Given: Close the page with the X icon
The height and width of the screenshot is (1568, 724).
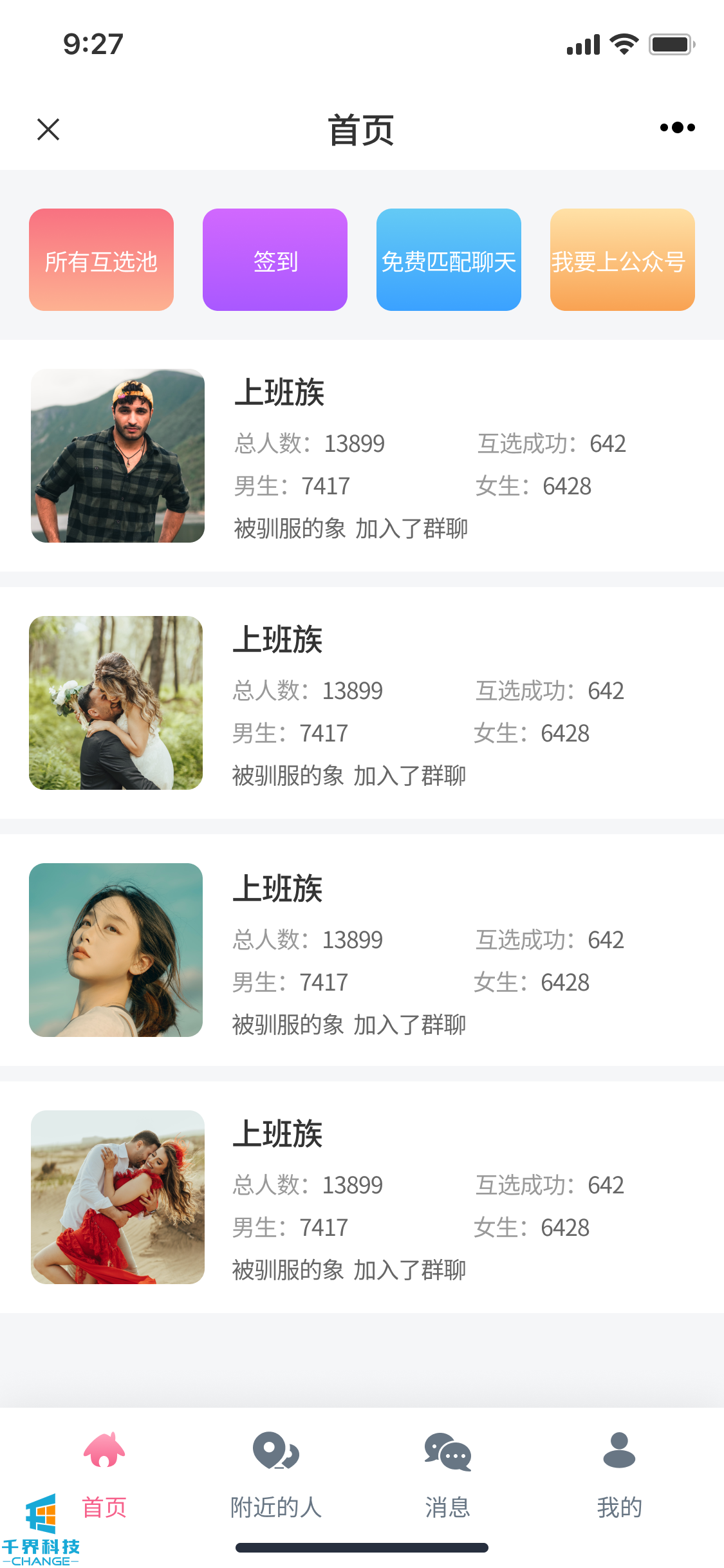Looking at the screenshot, I should pyautogui.click(x=48, y=129).
